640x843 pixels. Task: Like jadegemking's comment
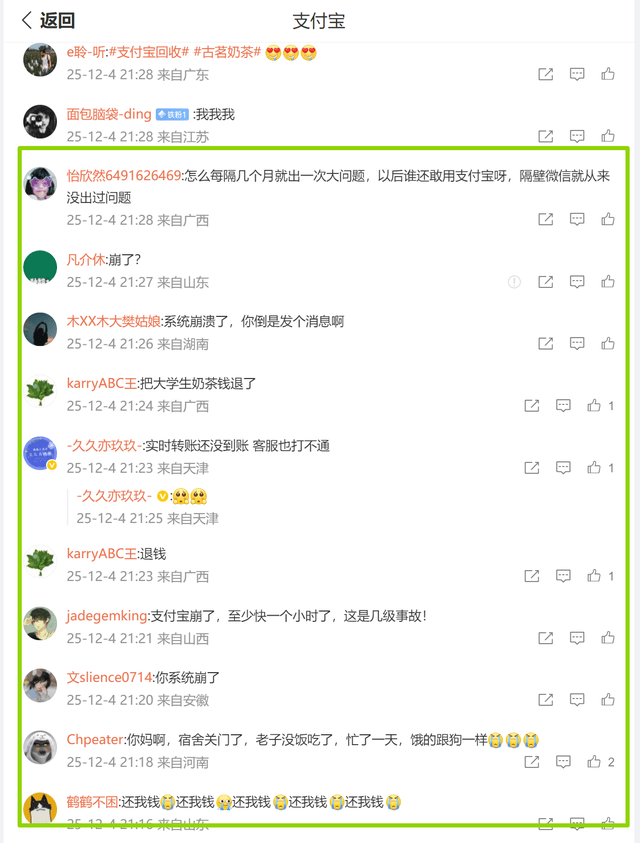click(x=608, y=638)
